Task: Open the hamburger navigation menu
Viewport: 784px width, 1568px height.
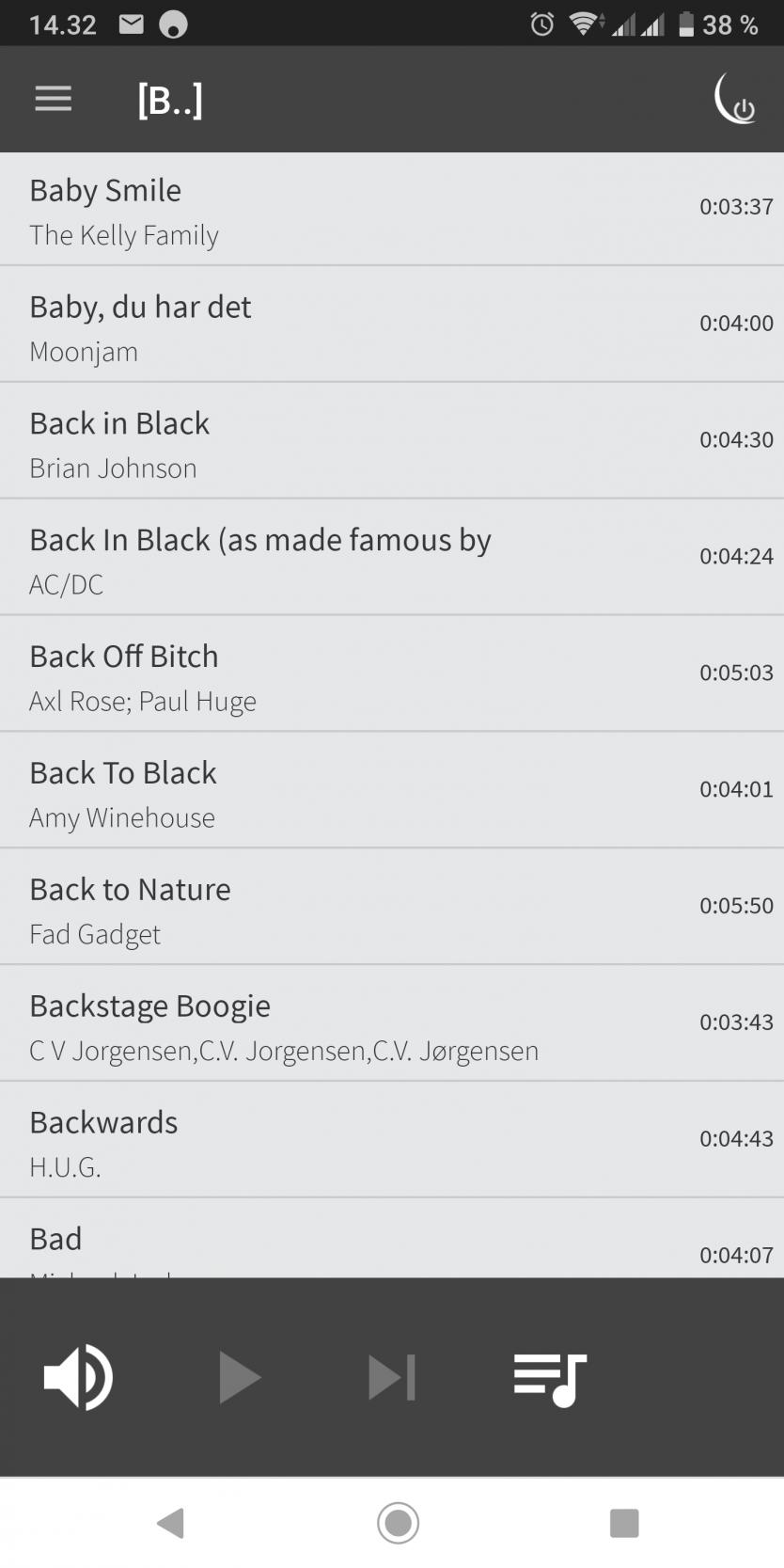Action: coord(54,99)
